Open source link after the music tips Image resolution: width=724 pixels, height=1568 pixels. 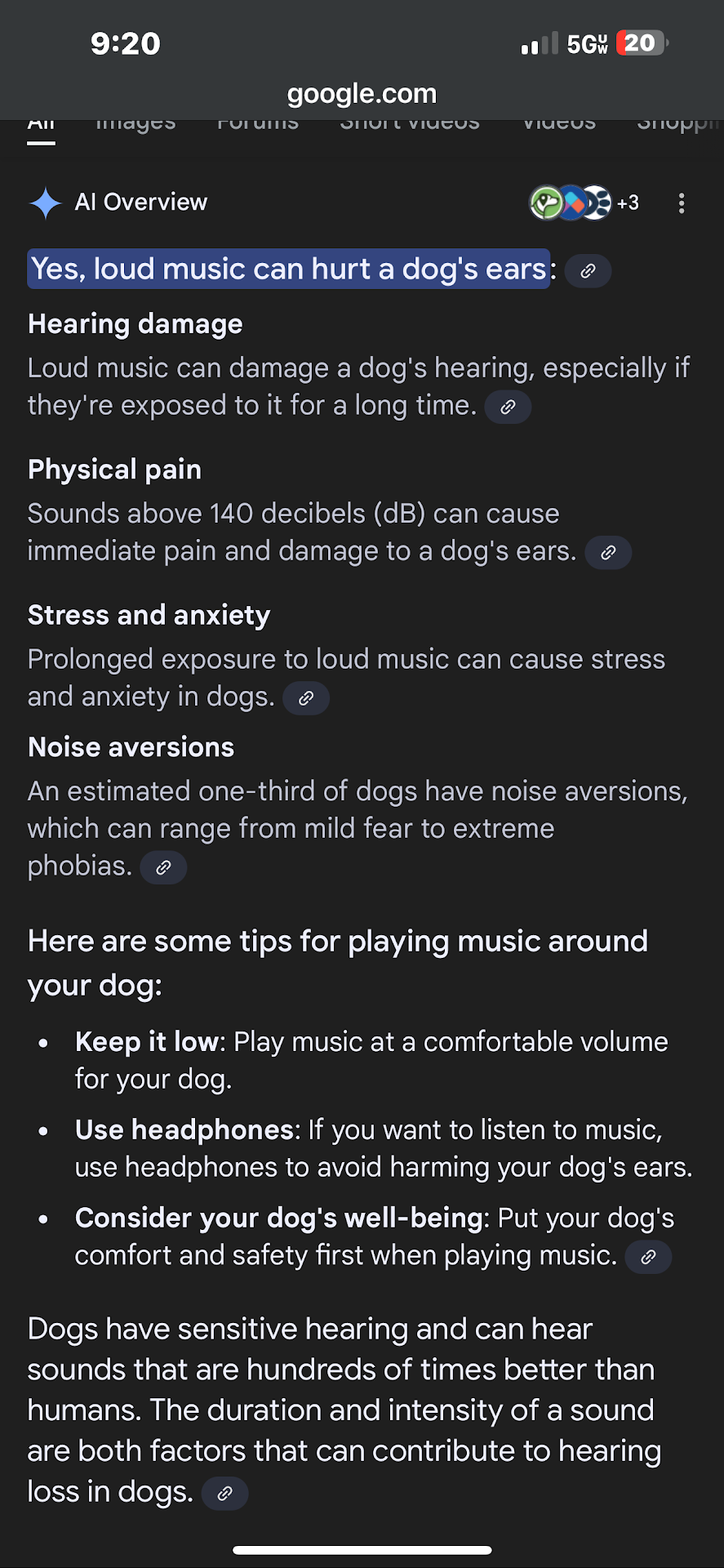point(648,1257)
